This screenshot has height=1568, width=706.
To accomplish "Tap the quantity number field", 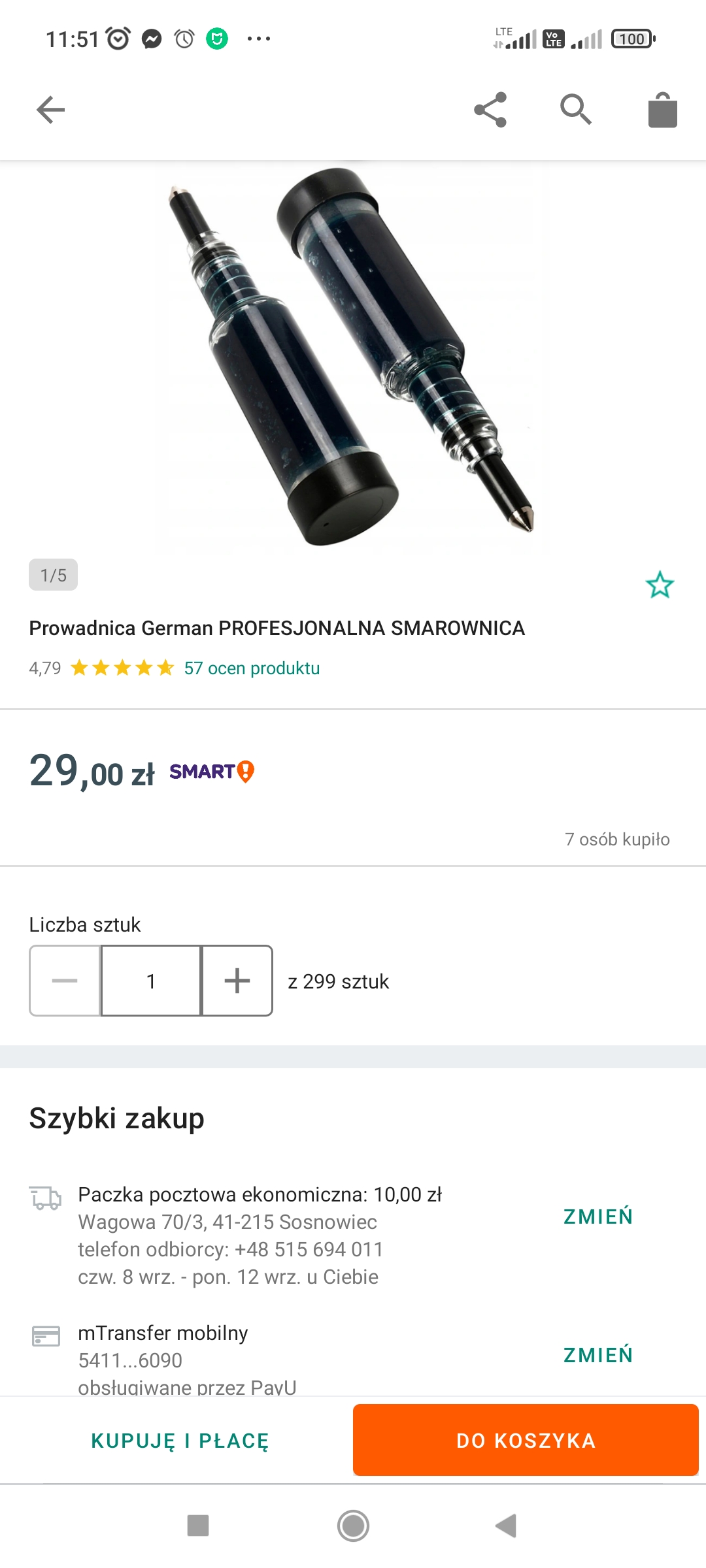I will [x=151, y=981].
